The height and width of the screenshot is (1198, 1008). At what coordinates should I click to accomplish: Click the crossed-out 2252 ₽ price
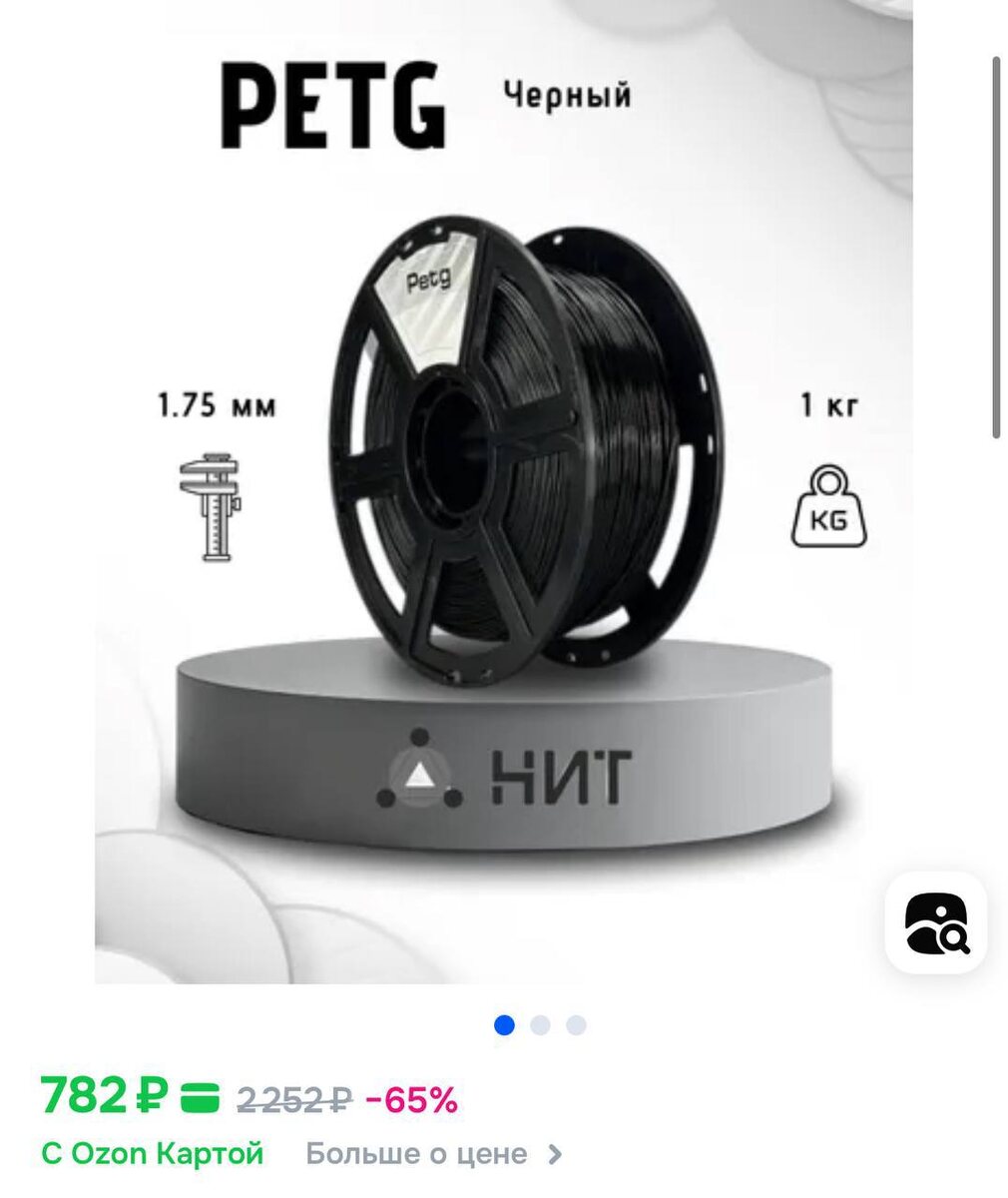point(292,1101)
